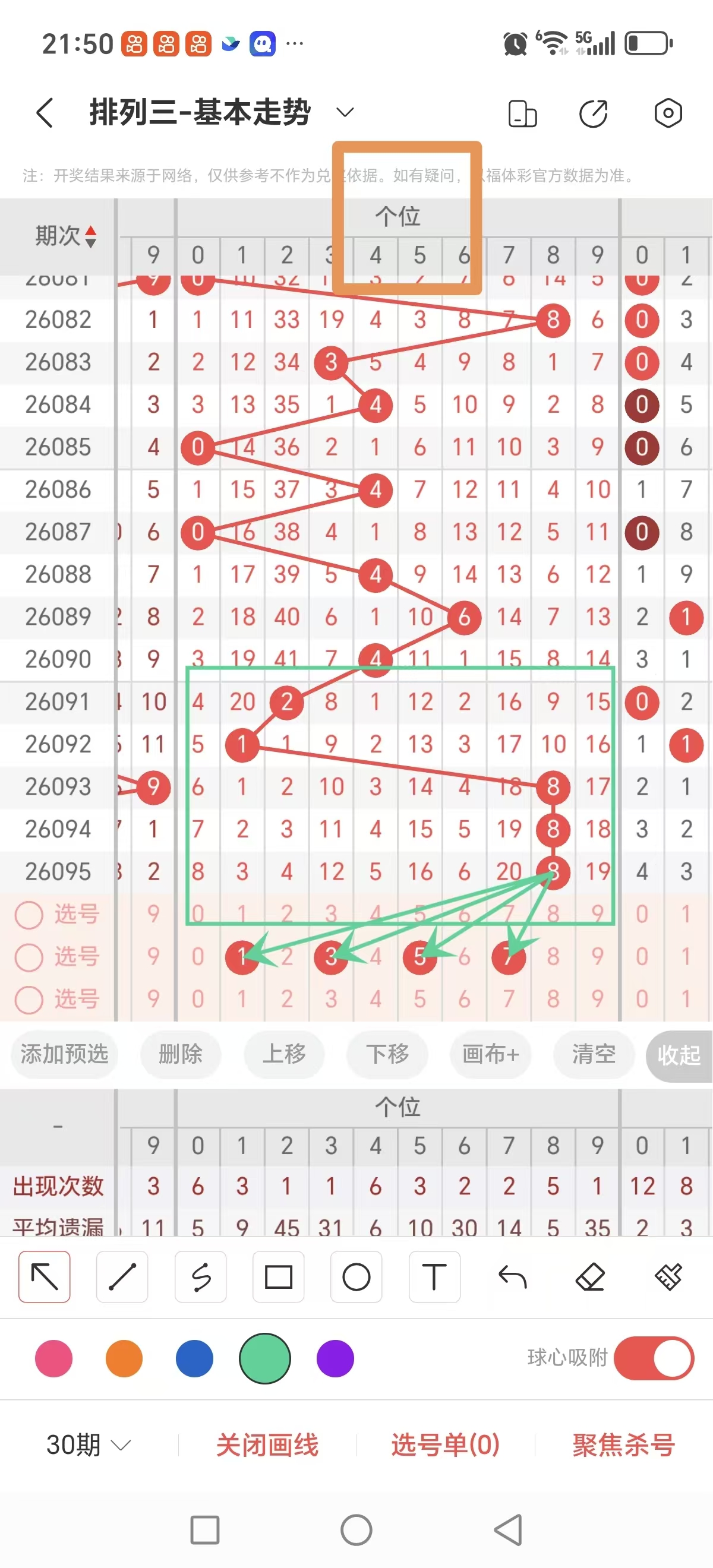Tap the Android back navigation triangle
Image resolution: width=713 pixels, height=1568 pixels.
tap(507, 1529)
